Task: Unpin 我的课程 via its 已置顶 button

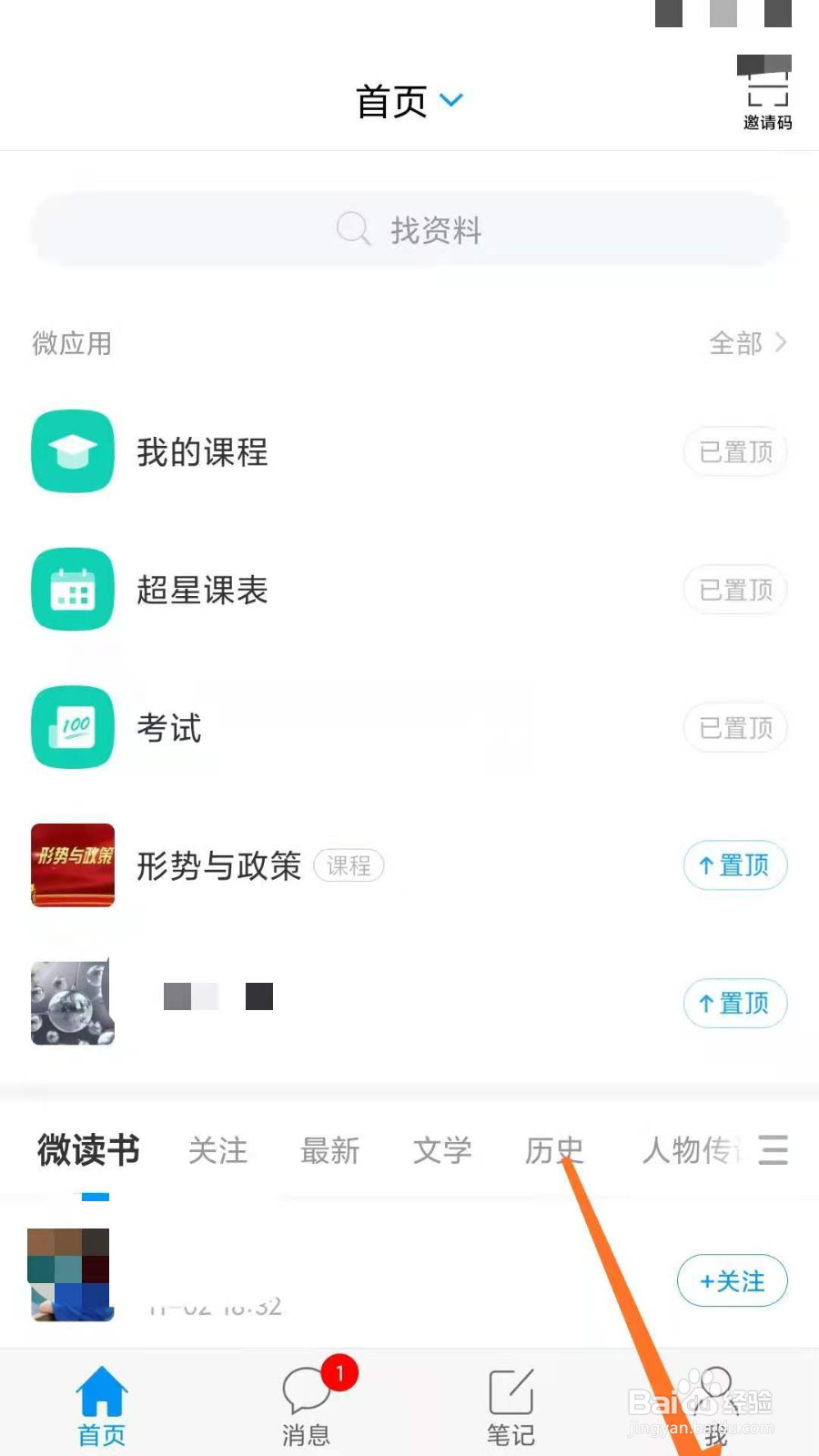Action: tap(734, 452)
